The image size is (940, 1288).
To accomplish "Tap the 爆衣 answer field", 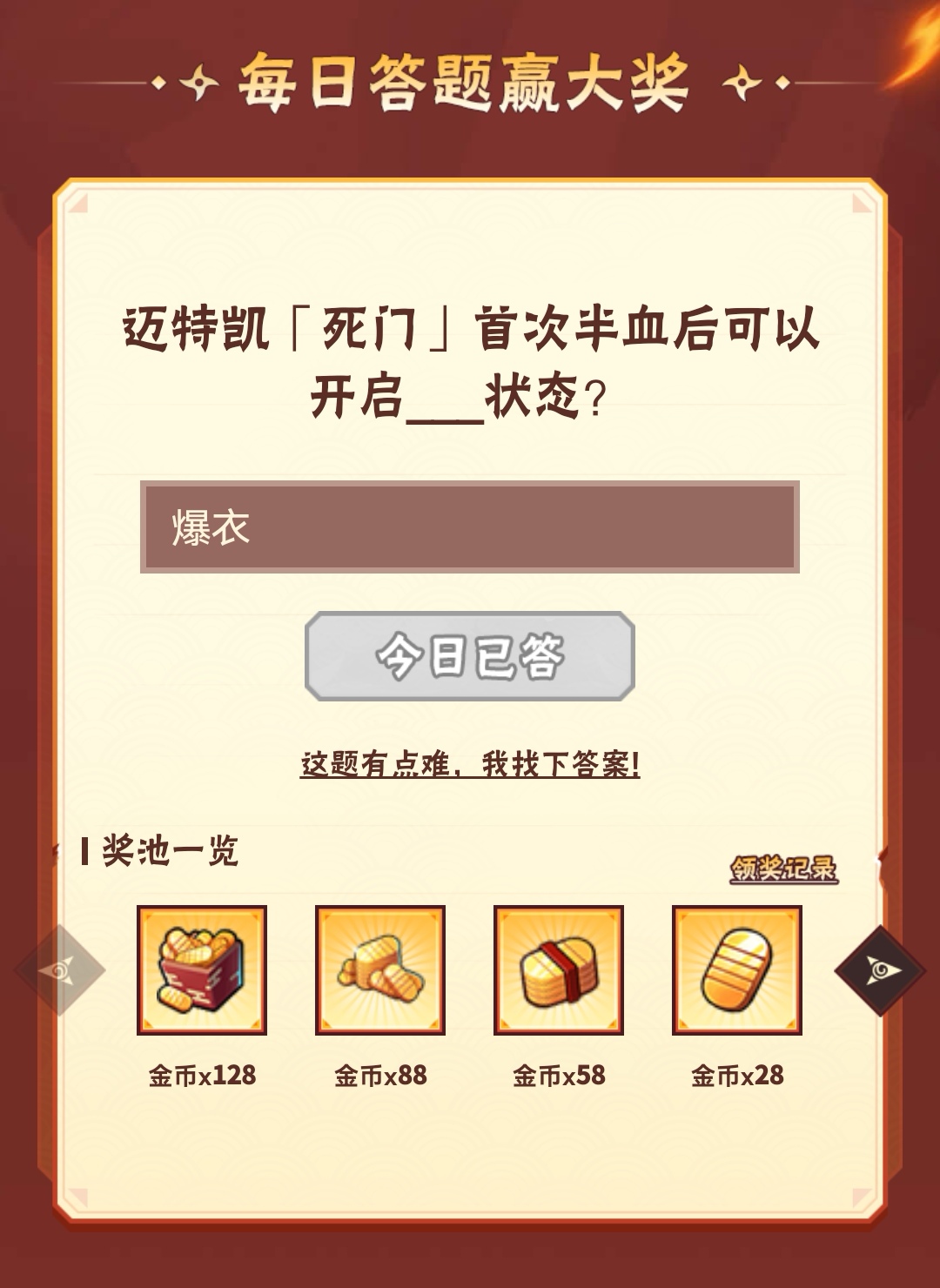I will coord(469,527).
